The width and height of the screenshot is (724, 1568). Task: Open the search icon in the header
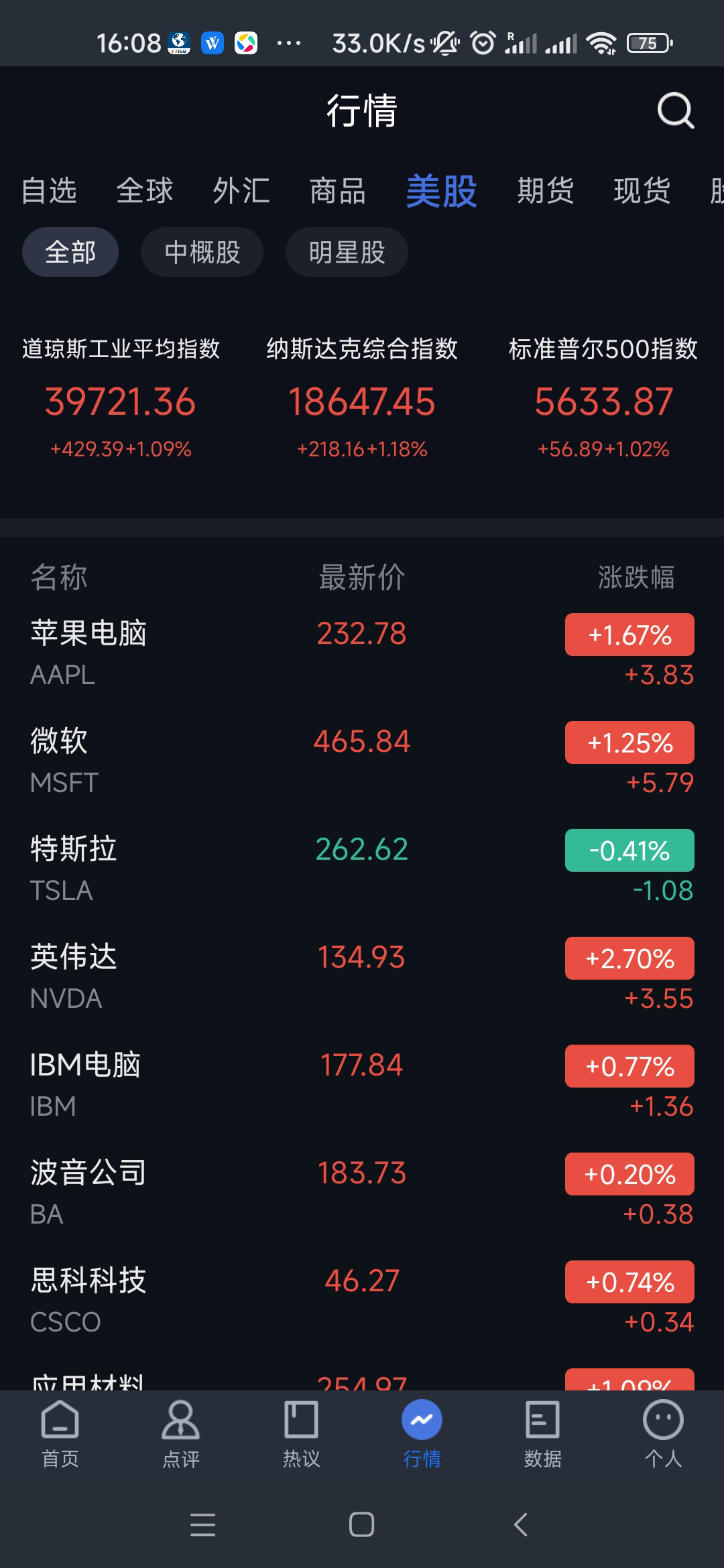(675, 111)
